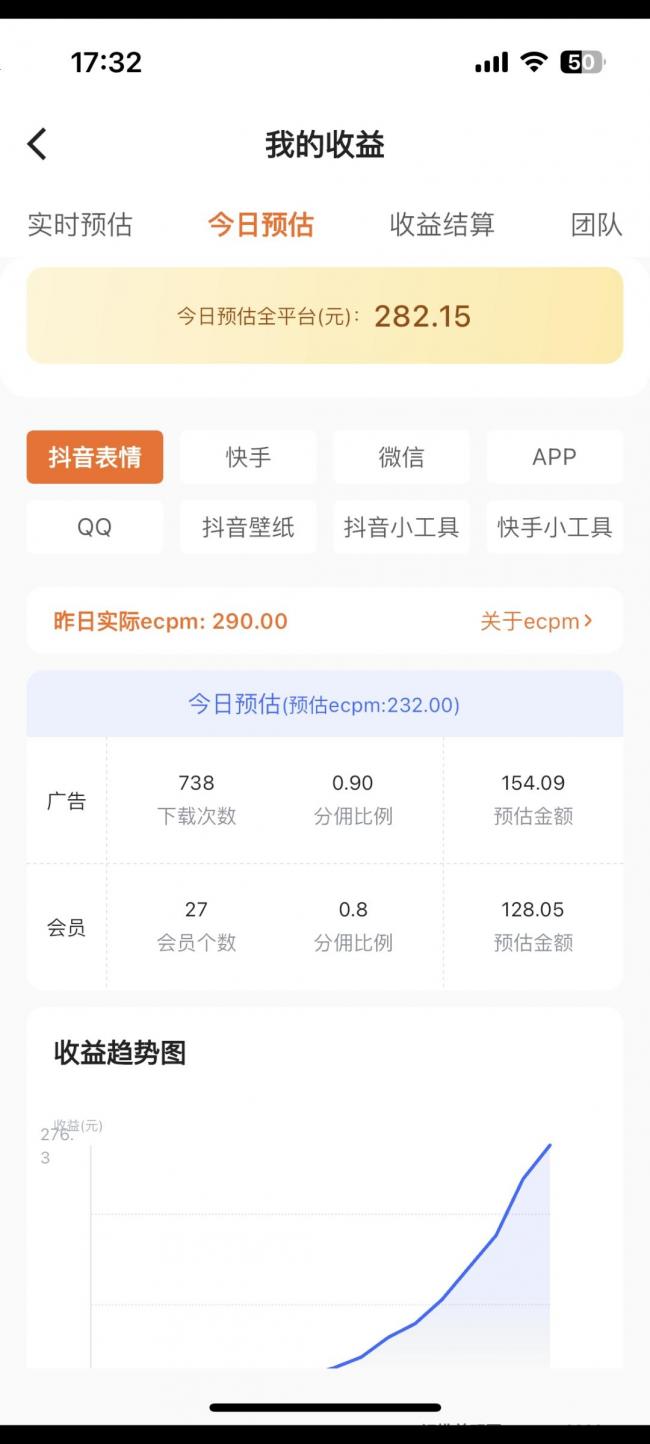Viewport: 650px width, 1444px height.
Task: Switch to the 实时预估 tab
Action: 80,224
